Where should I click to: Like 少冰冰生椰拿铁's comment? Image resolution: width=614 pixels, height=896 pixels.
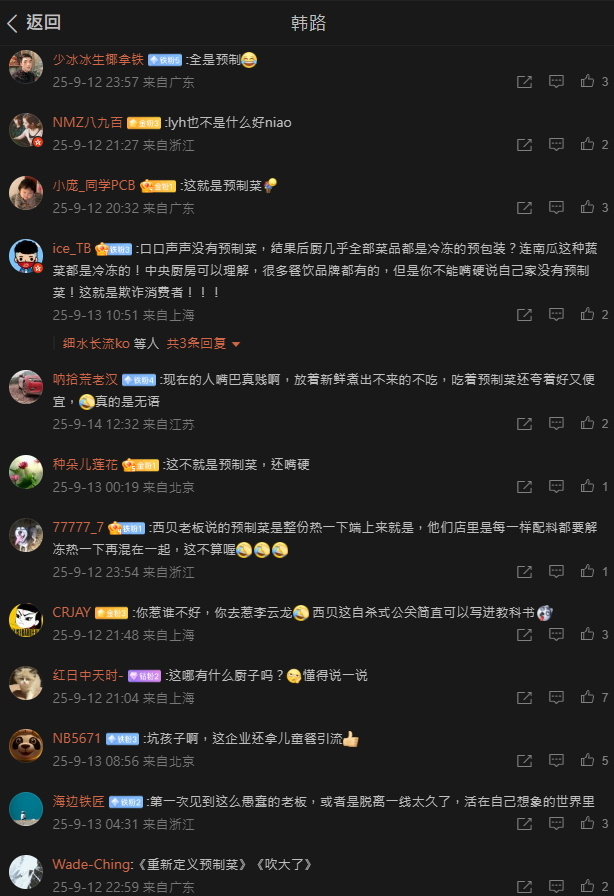tap(589, 82)
